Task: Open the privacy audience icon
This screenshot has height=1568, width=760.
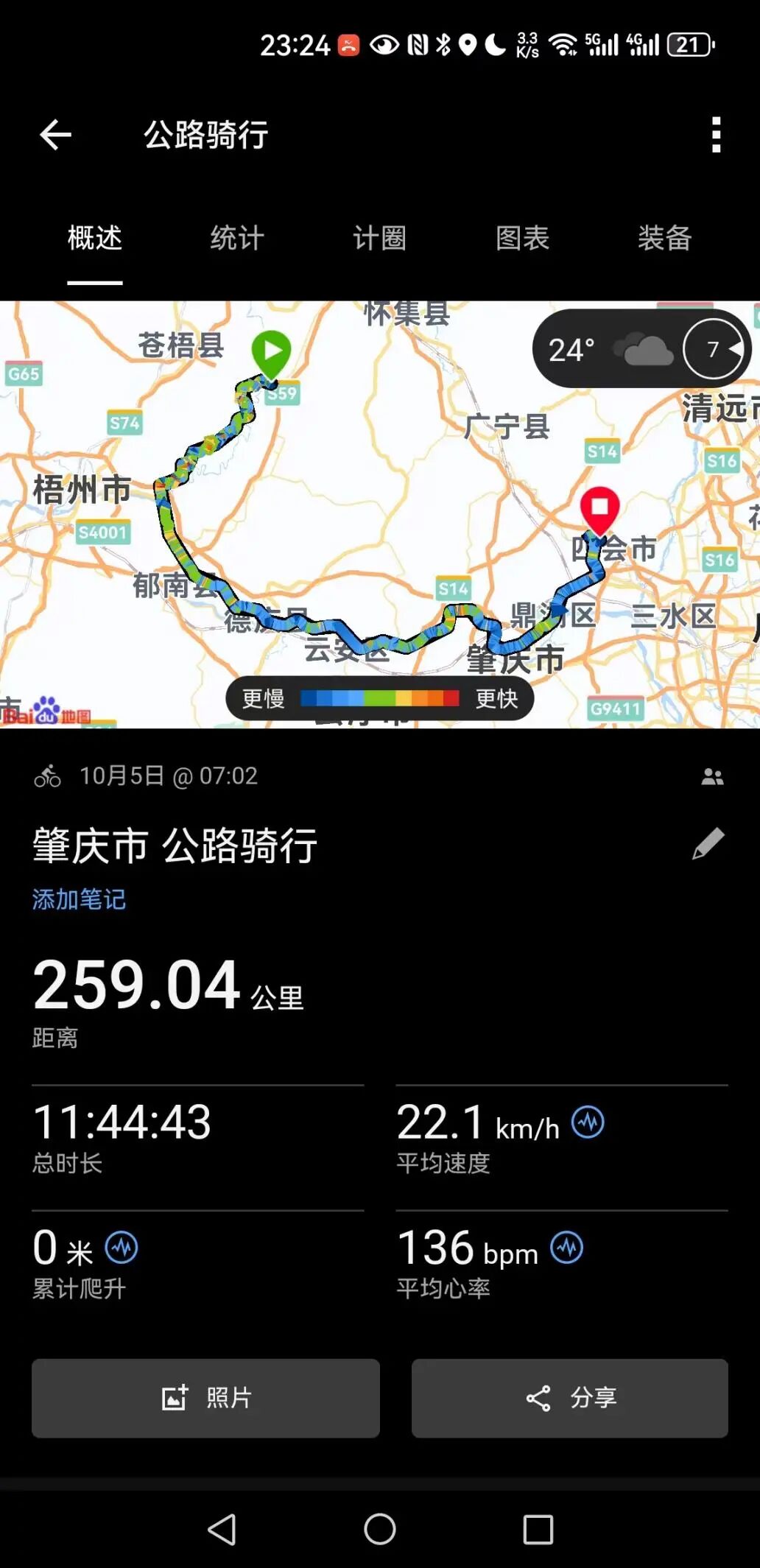Action: coord(712,776)
